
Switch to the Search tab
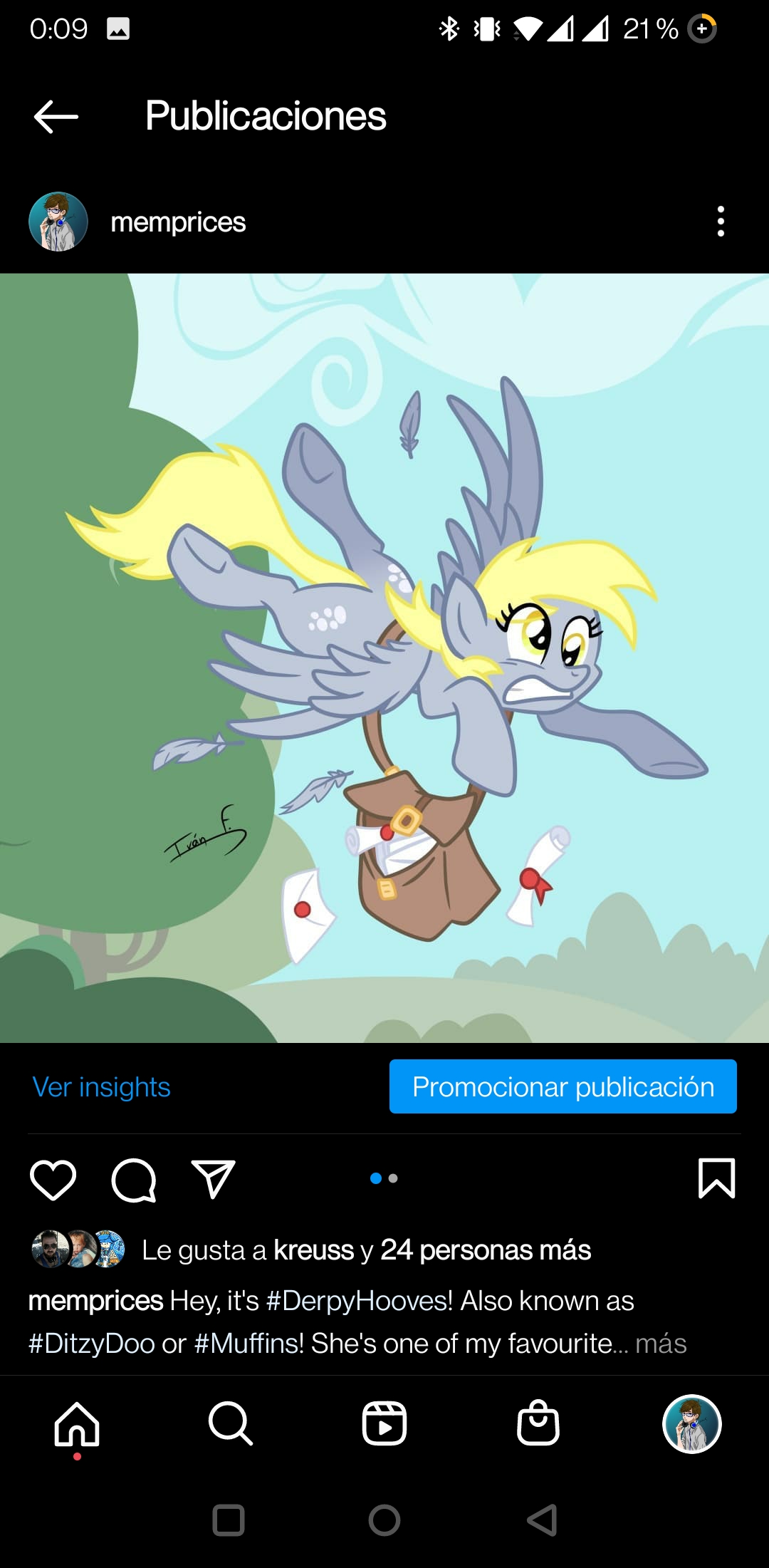click(x=231, y=1425)
